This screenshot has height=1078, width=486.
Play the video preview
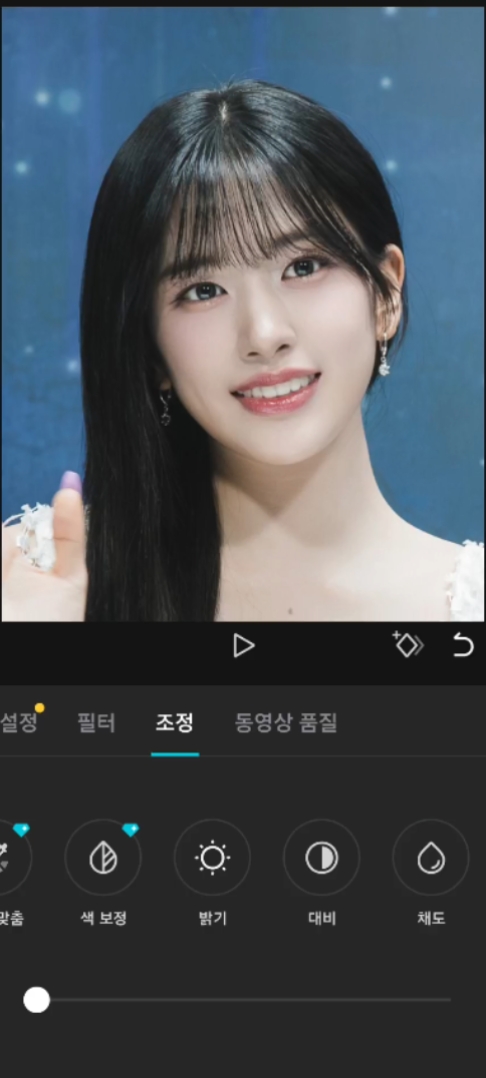pos(243,646)
